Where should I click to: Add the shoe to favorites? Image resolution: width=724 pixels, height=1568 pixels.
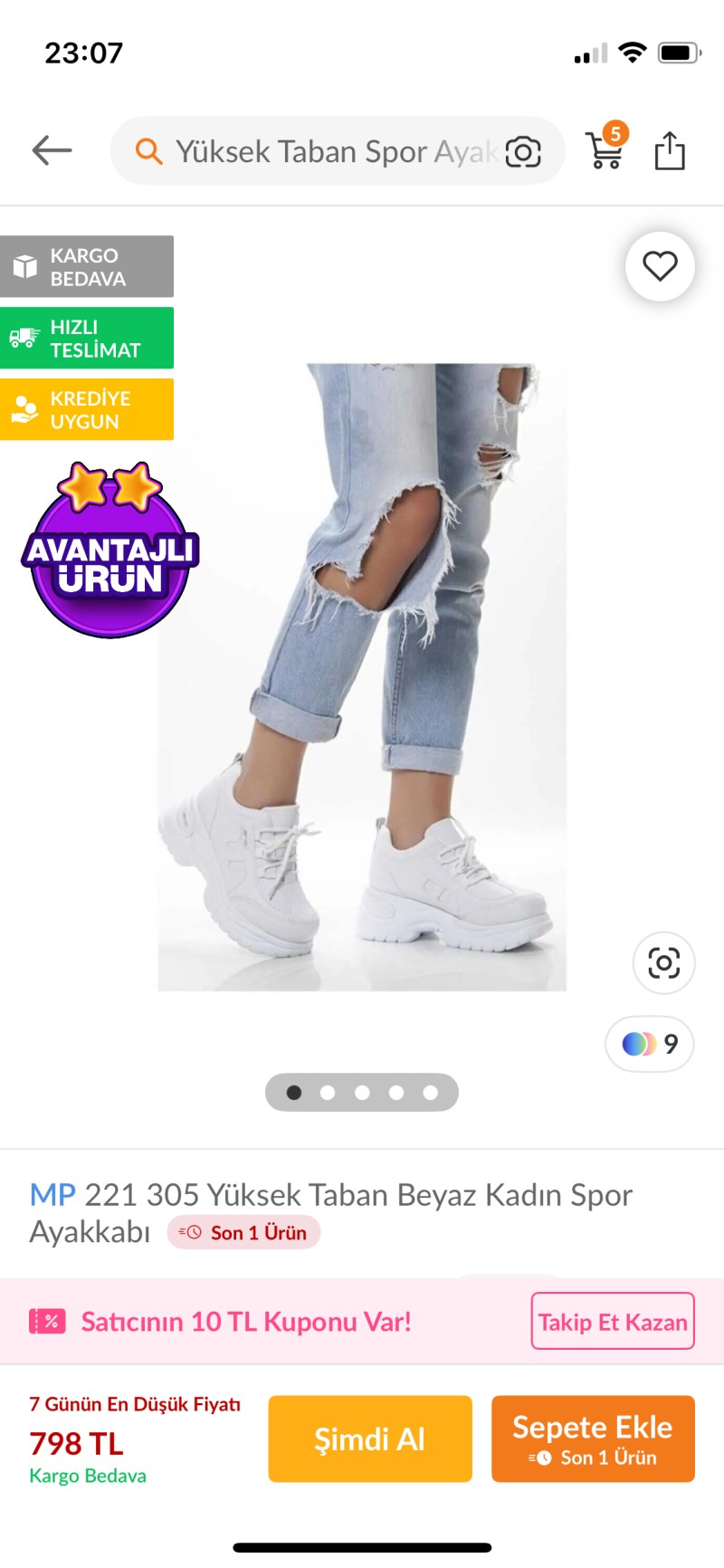click(x=660, y=266)
